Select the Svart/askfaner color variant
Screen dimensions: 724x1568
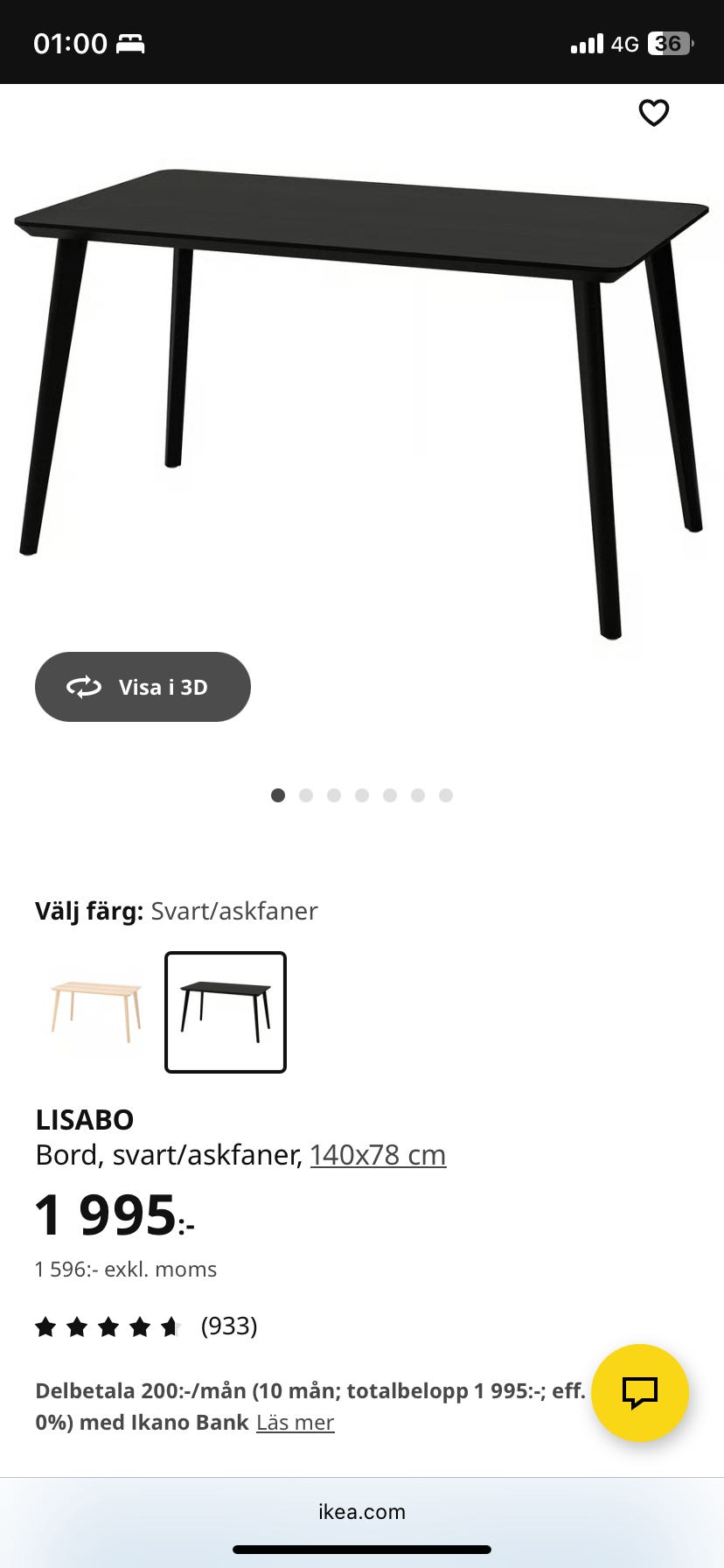click(225, 1011)
